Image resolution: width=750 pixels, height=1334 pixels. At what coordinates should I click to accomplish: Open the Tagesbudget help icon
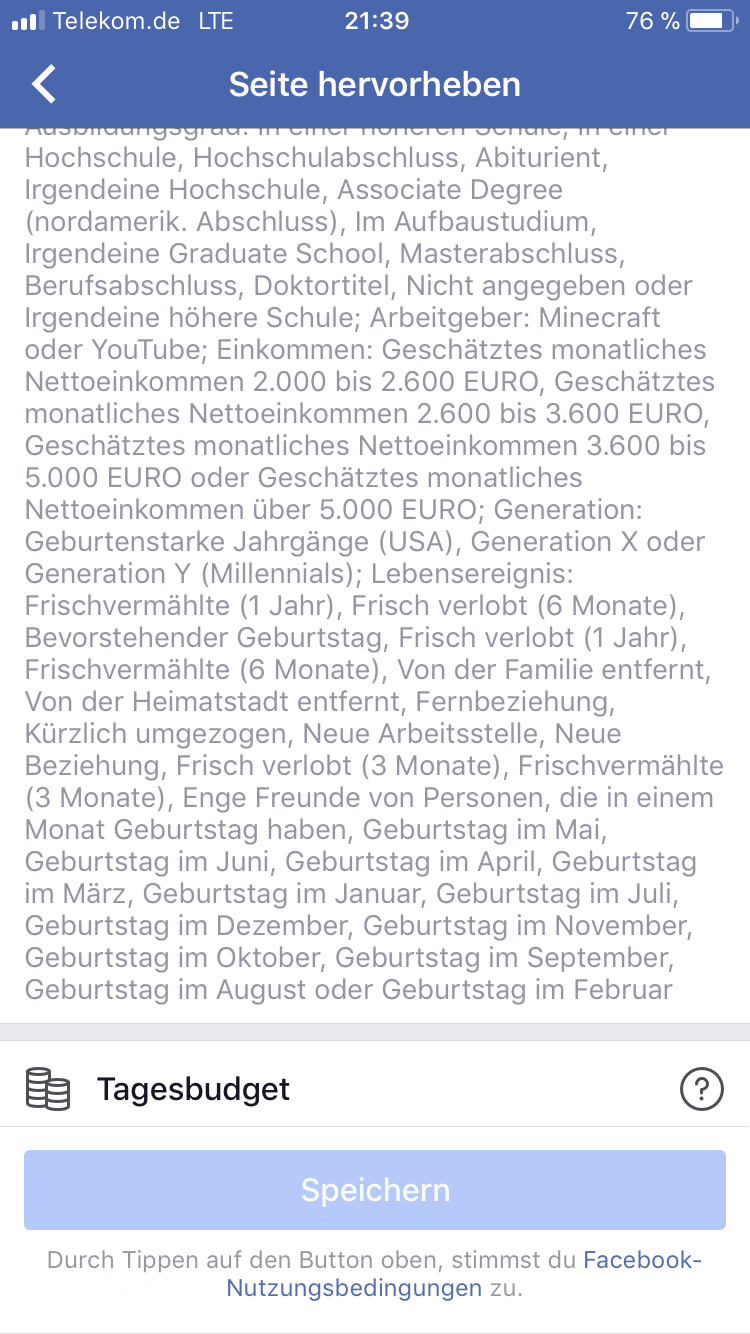coord(701,1089)
